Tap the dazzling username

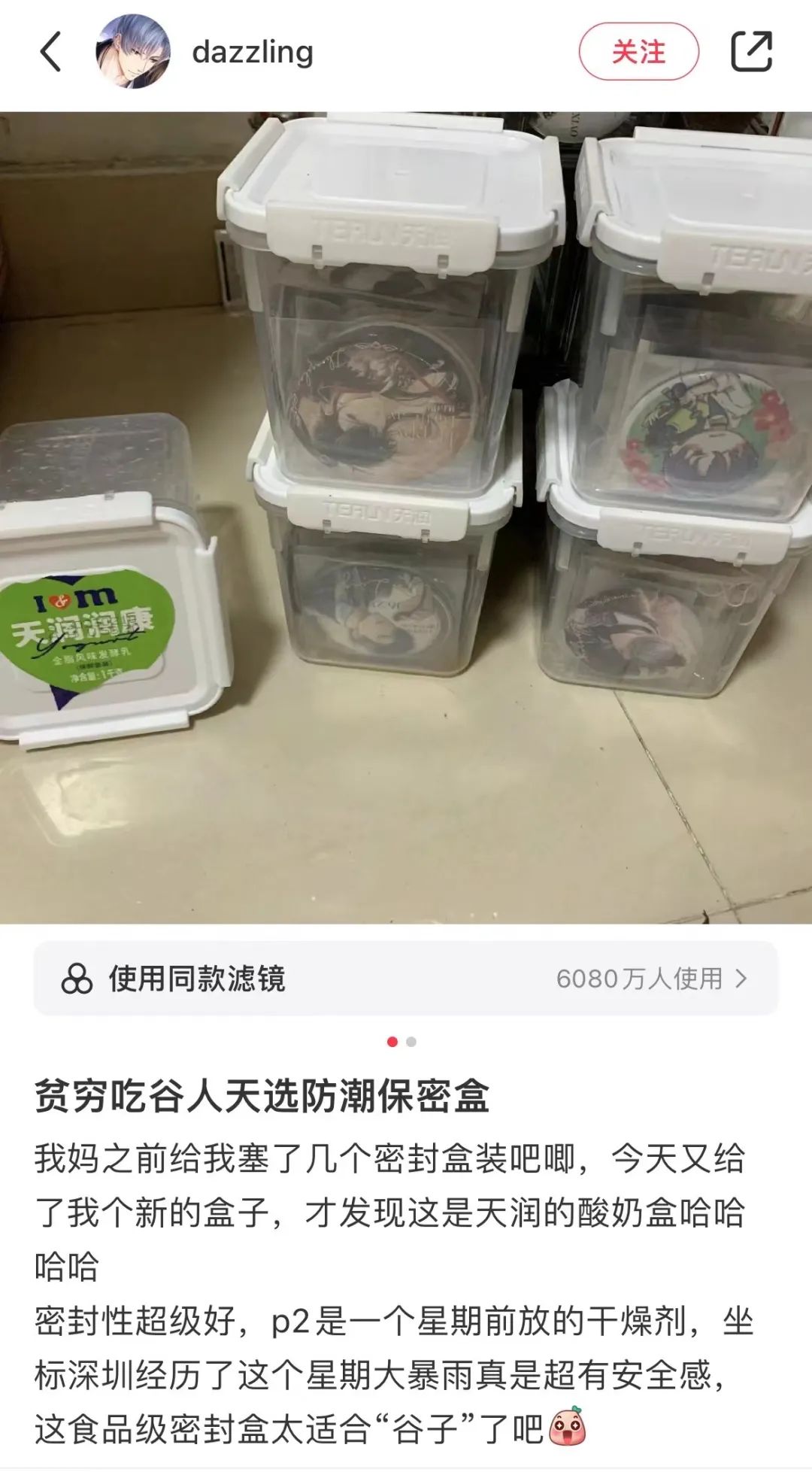coord(253,52)
